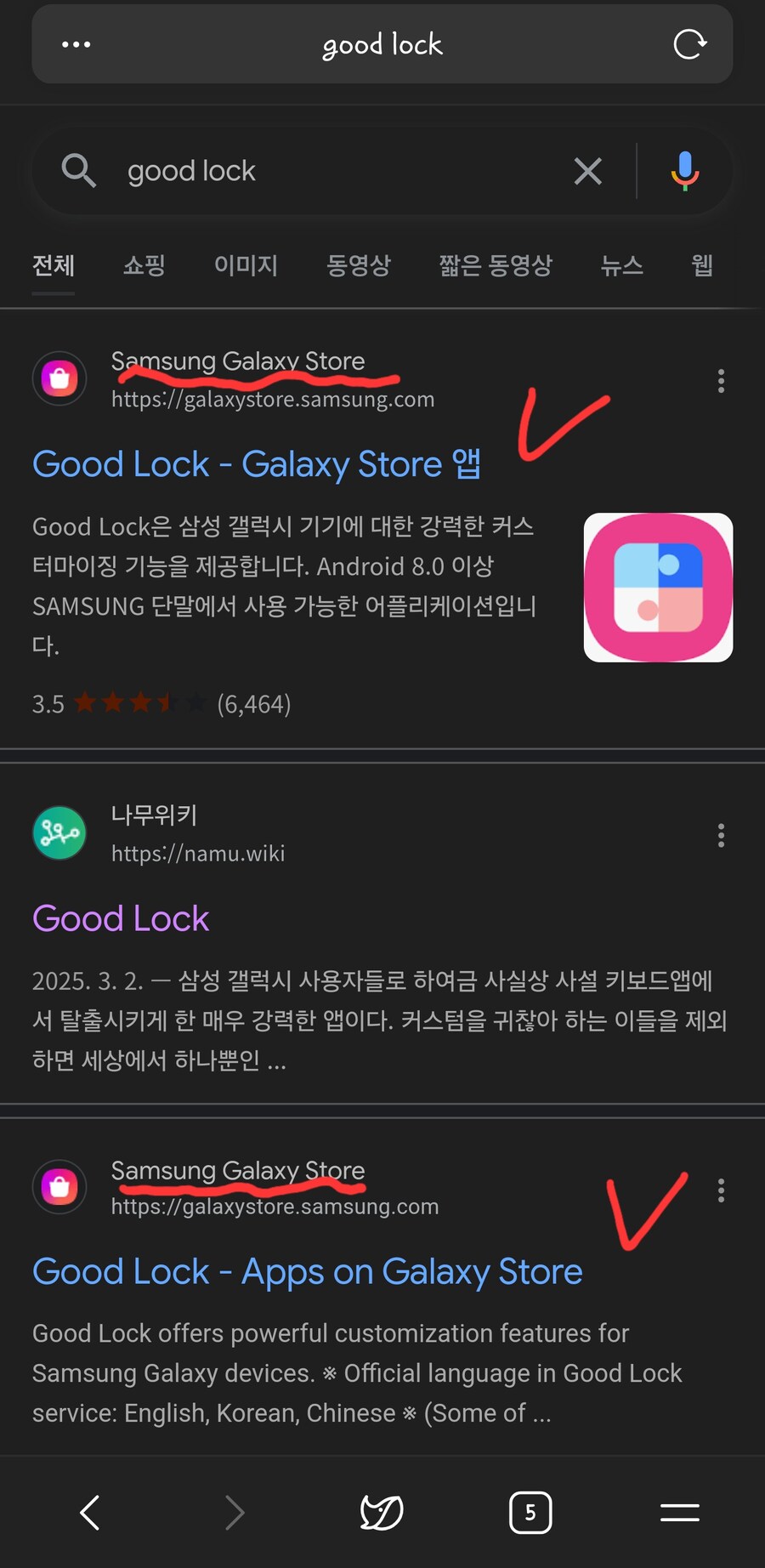The height and width of the screenshot is (1568, 765).
Task: Open the tab switcher showing 5 tabs
Action: (x=530, y=1513)
